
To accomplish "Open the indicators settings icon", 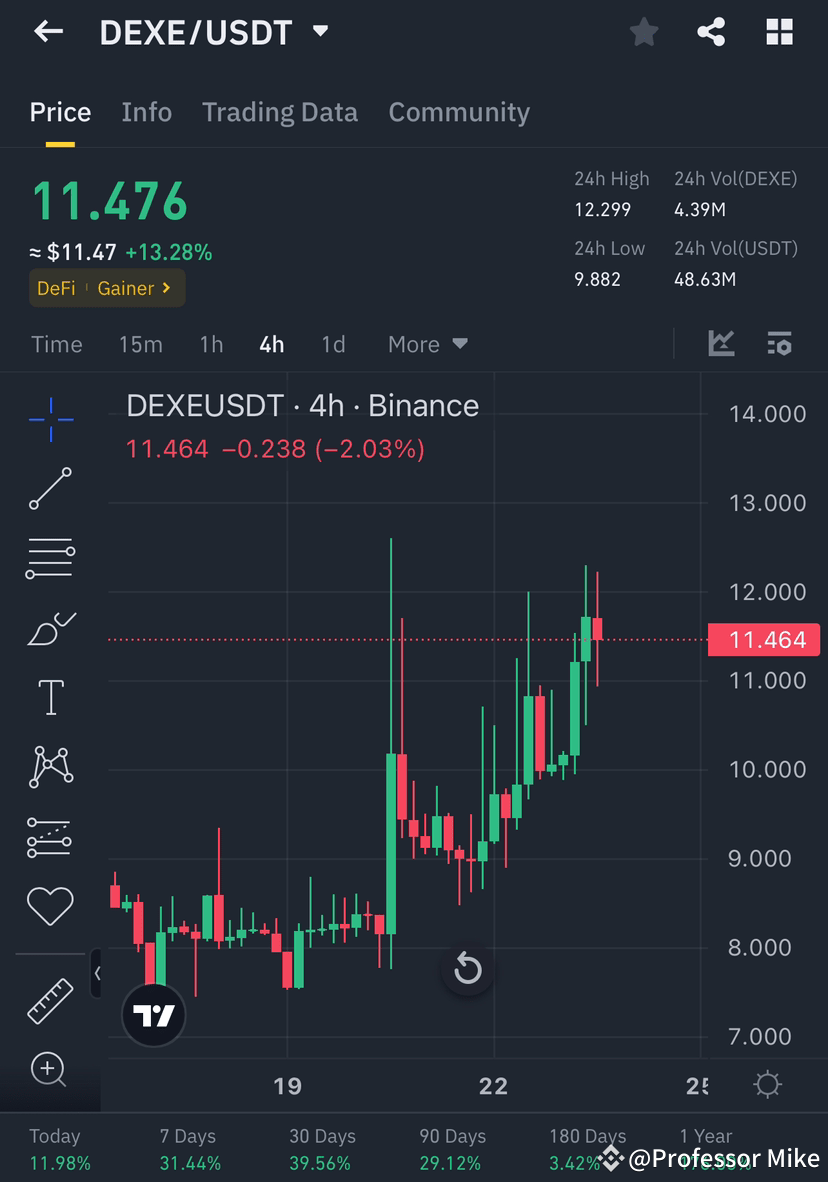I will pyautogui.click(x=779, y=343).
